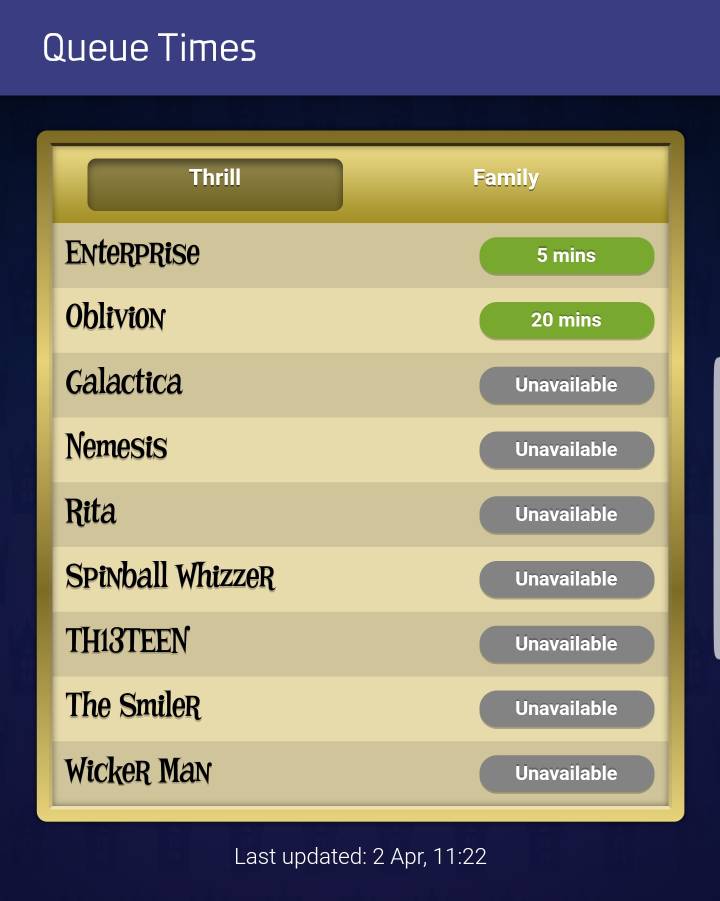Switch to the Family tab
The width and height of the screenshot is (720, 901).
(x=505, y=179)
